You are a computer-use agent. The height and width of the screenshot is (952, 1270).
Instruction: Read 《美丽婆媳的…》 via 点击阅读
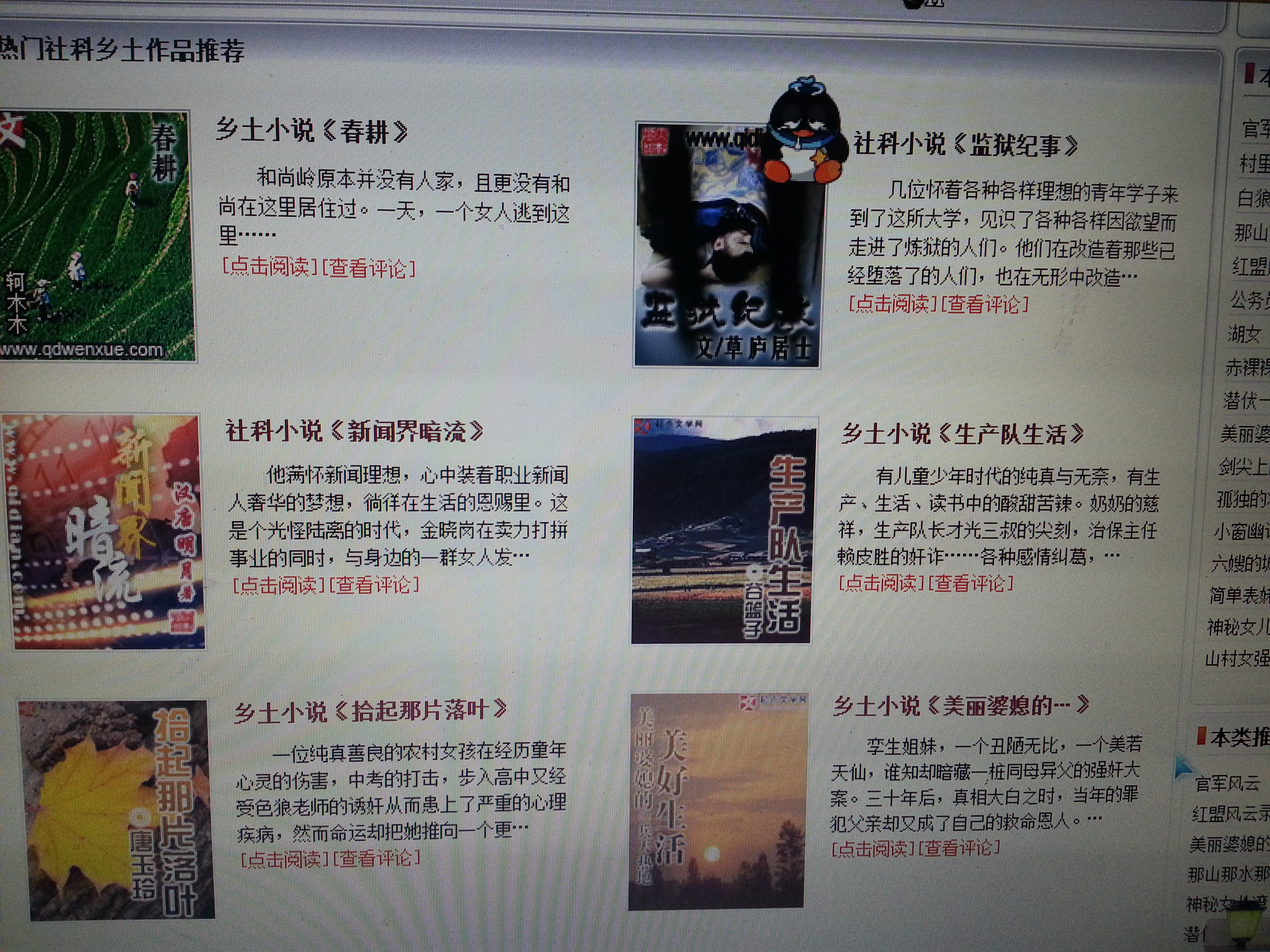[x=873, y=848]
